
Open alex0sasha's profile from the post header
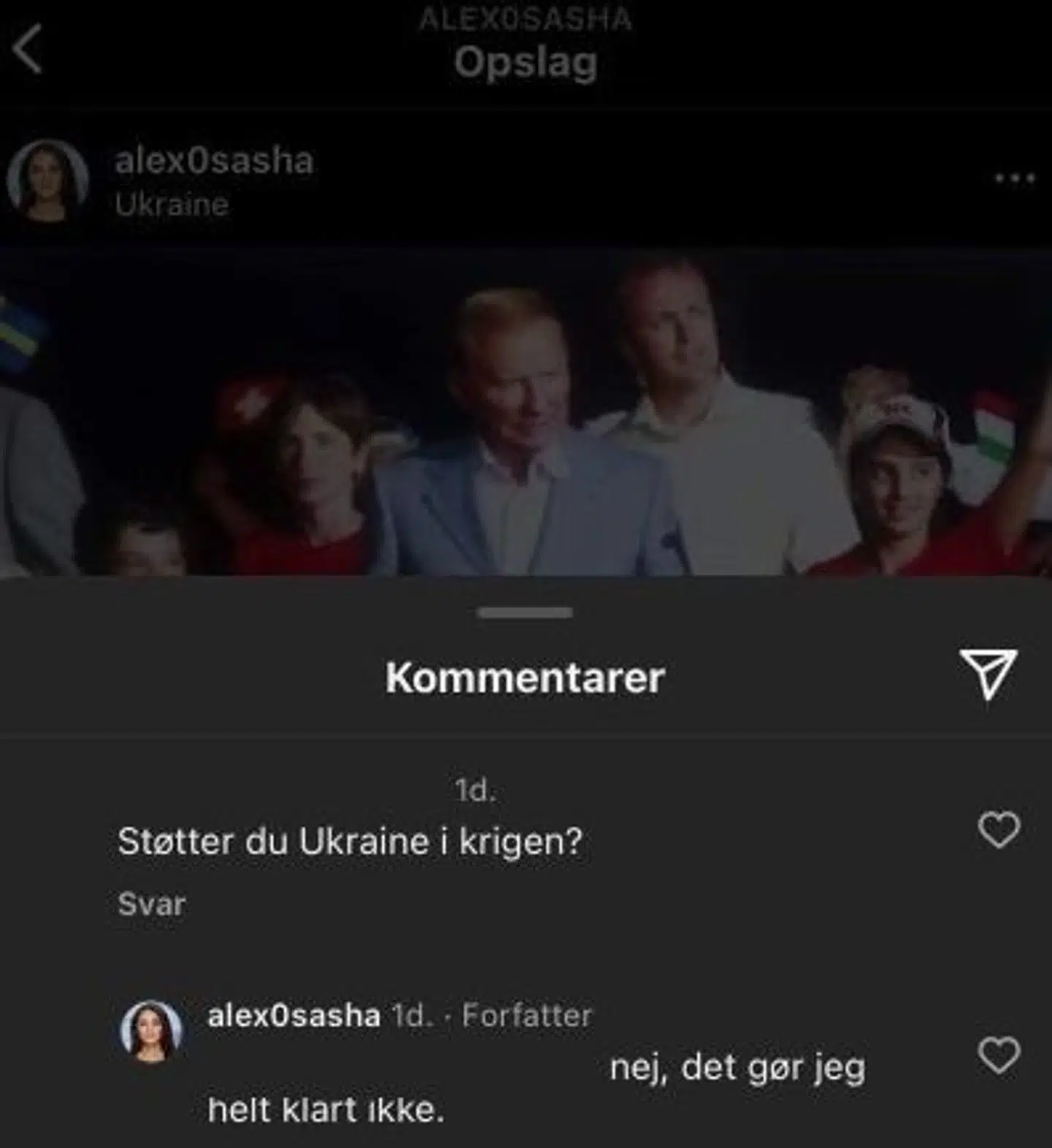(213, 161)
